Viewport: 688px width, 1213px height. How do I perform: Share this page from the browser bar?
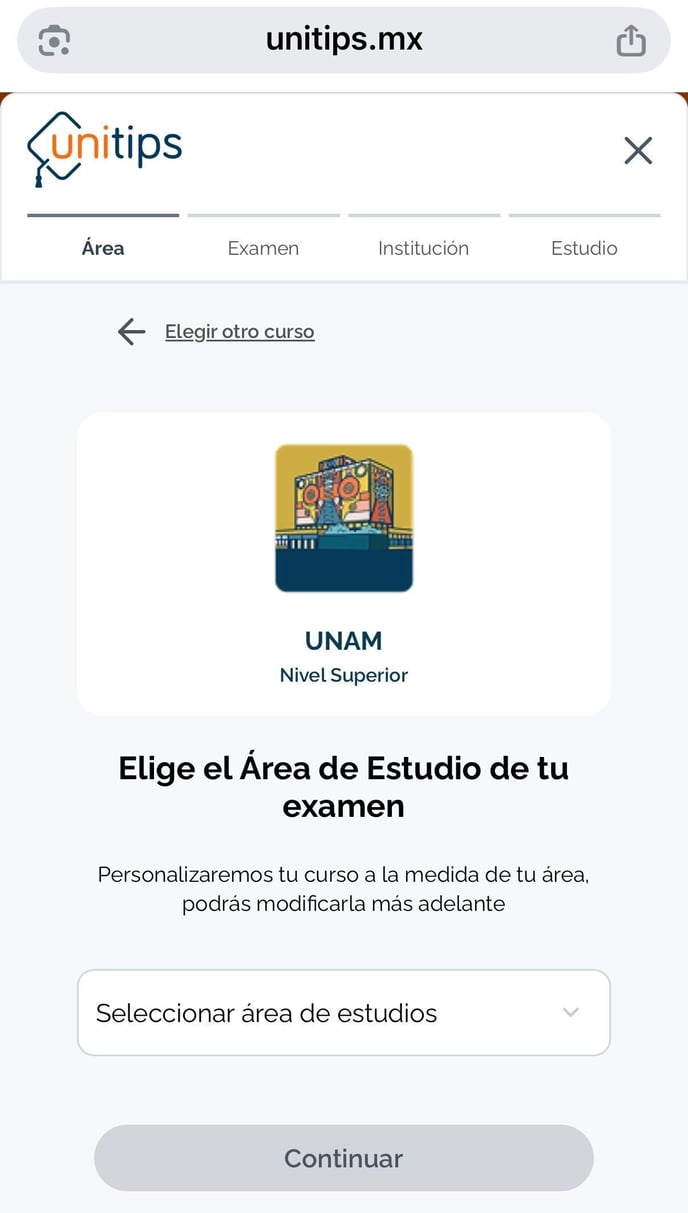(x=631, y=41)
